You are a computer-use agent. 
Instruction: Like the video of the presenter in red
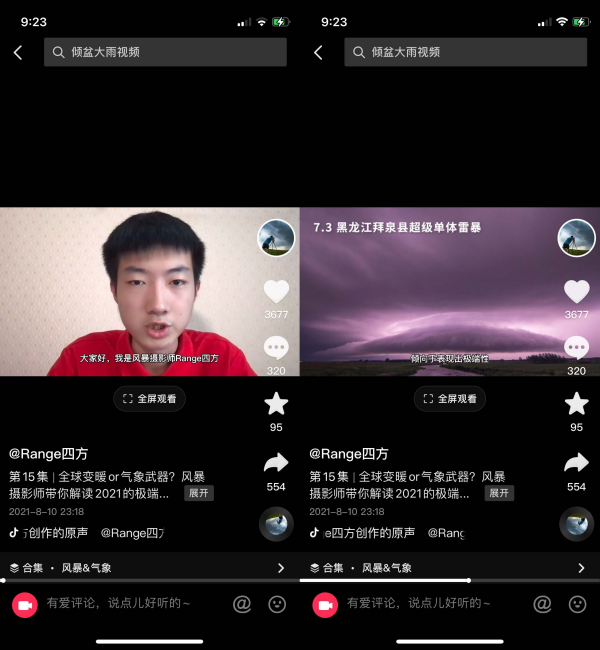(276, 292)
